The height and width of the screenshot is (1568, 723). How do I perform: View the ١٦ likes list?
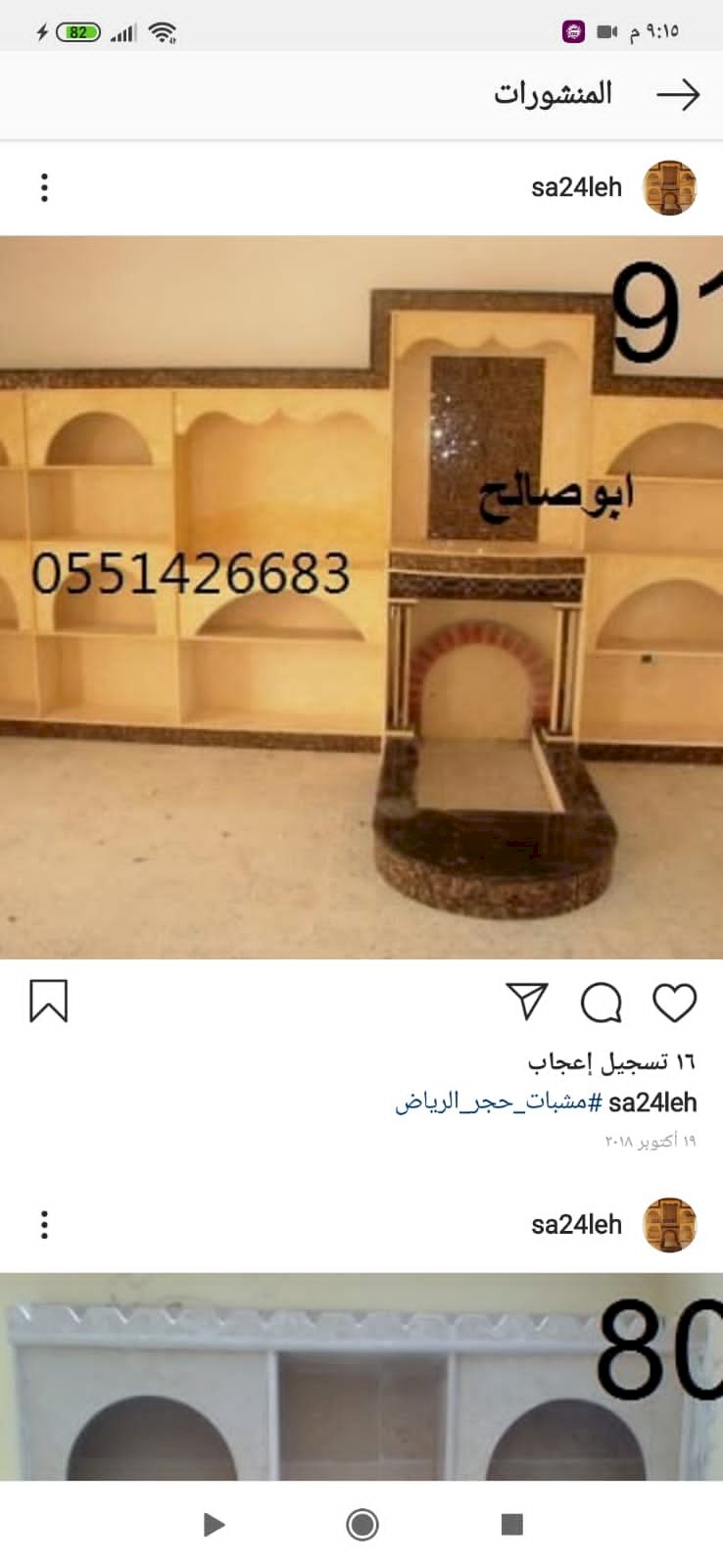pyautogui.click(x=611, y=1061)
